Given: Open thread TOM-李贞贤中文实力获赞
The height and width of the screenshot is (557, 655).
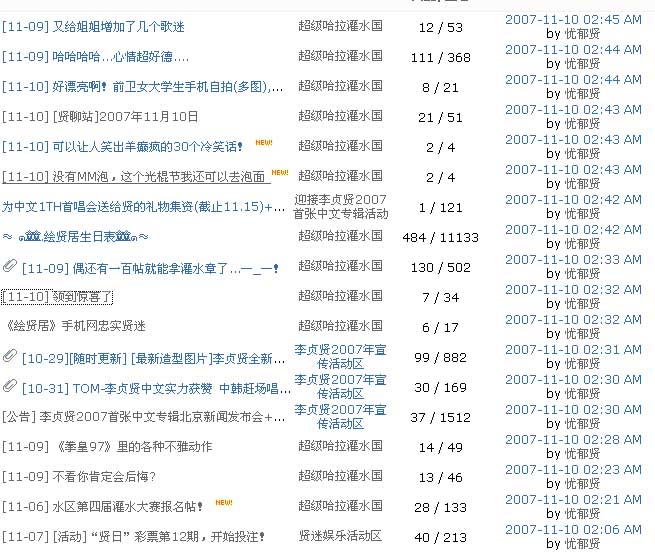Looking at the screenshot, I should (160, 388).
